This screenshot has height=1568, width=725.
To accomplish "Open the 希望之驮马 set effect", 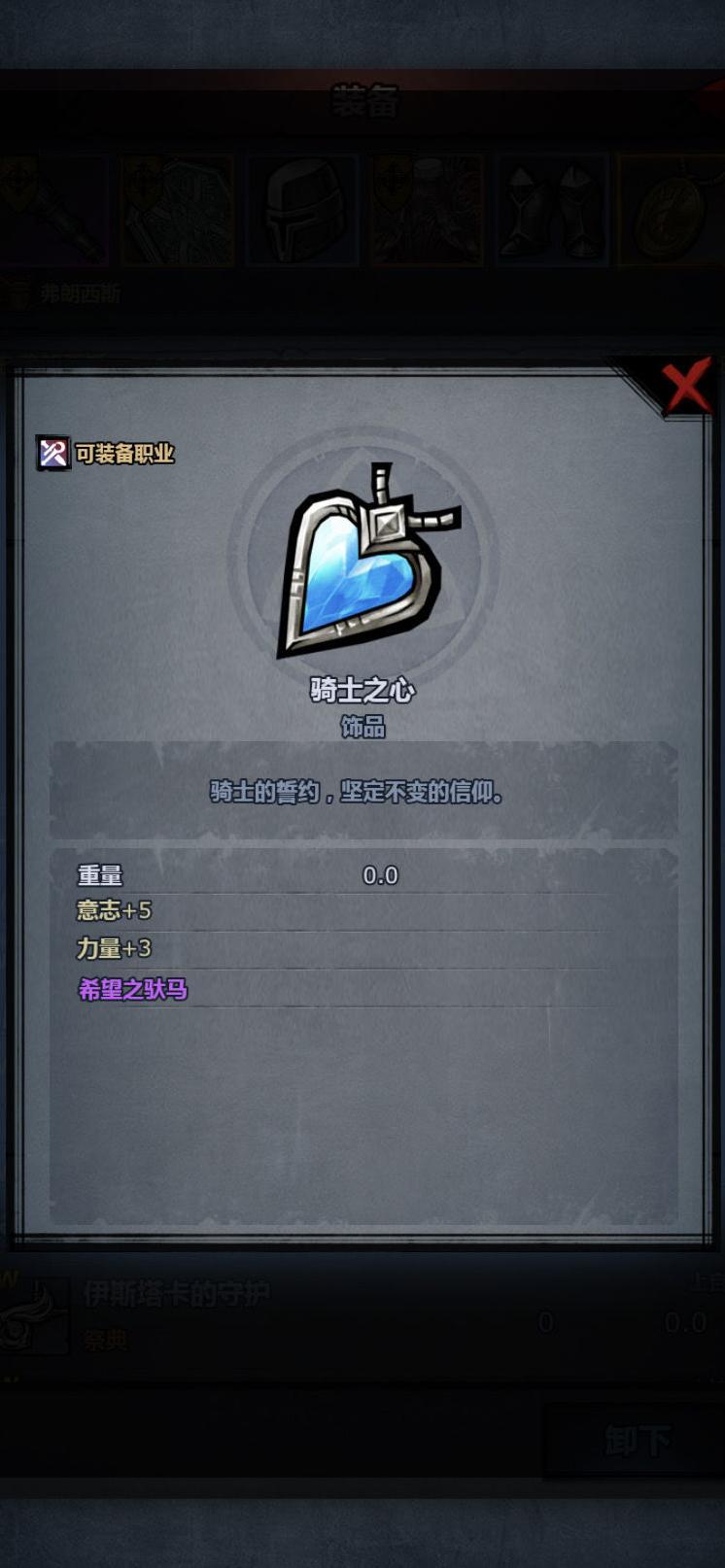I will pos(133,990).
